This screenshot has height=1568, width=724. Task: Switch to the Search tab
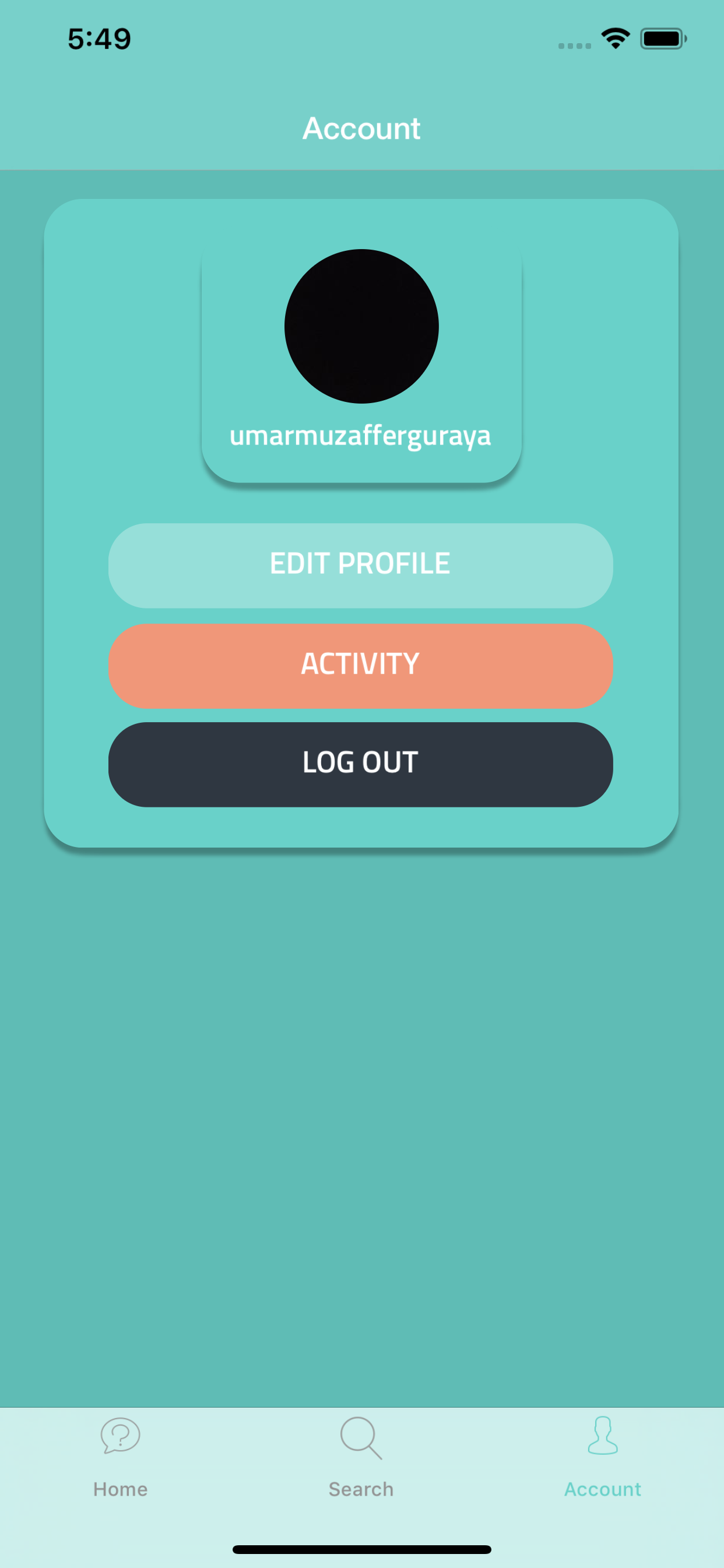(361, 1461)
